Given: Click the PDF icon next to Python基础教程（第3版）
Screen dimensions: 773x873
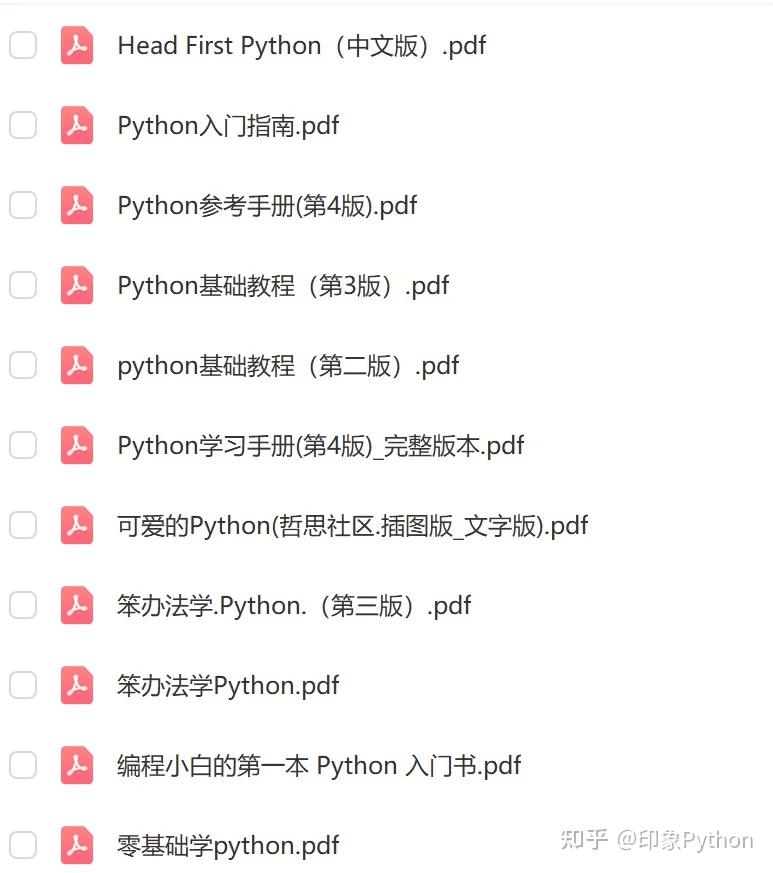Looking at the screenshot, I should 77,285.
